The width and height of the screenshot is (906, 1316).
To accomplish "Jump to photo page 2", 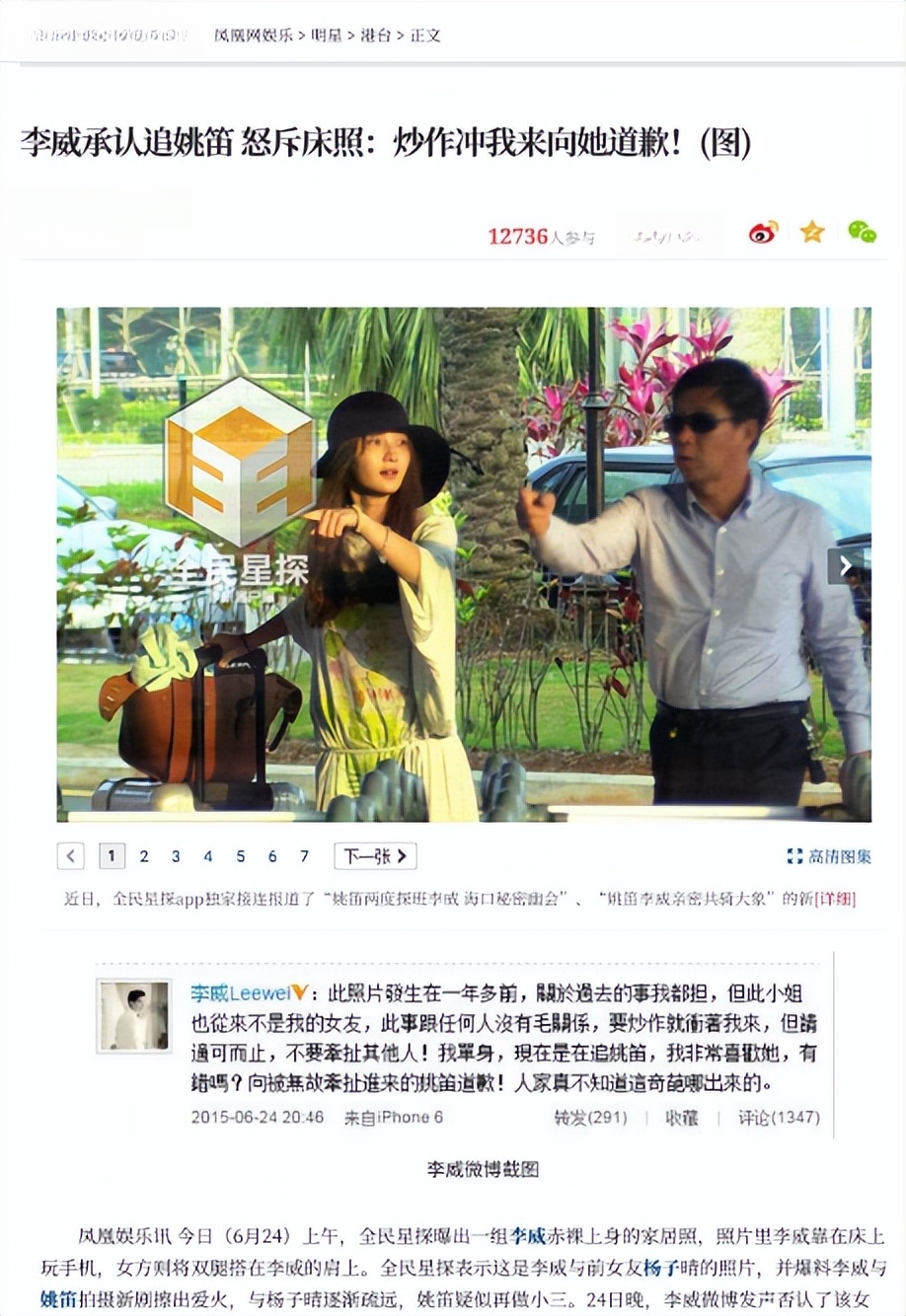I will coord(144,856).
